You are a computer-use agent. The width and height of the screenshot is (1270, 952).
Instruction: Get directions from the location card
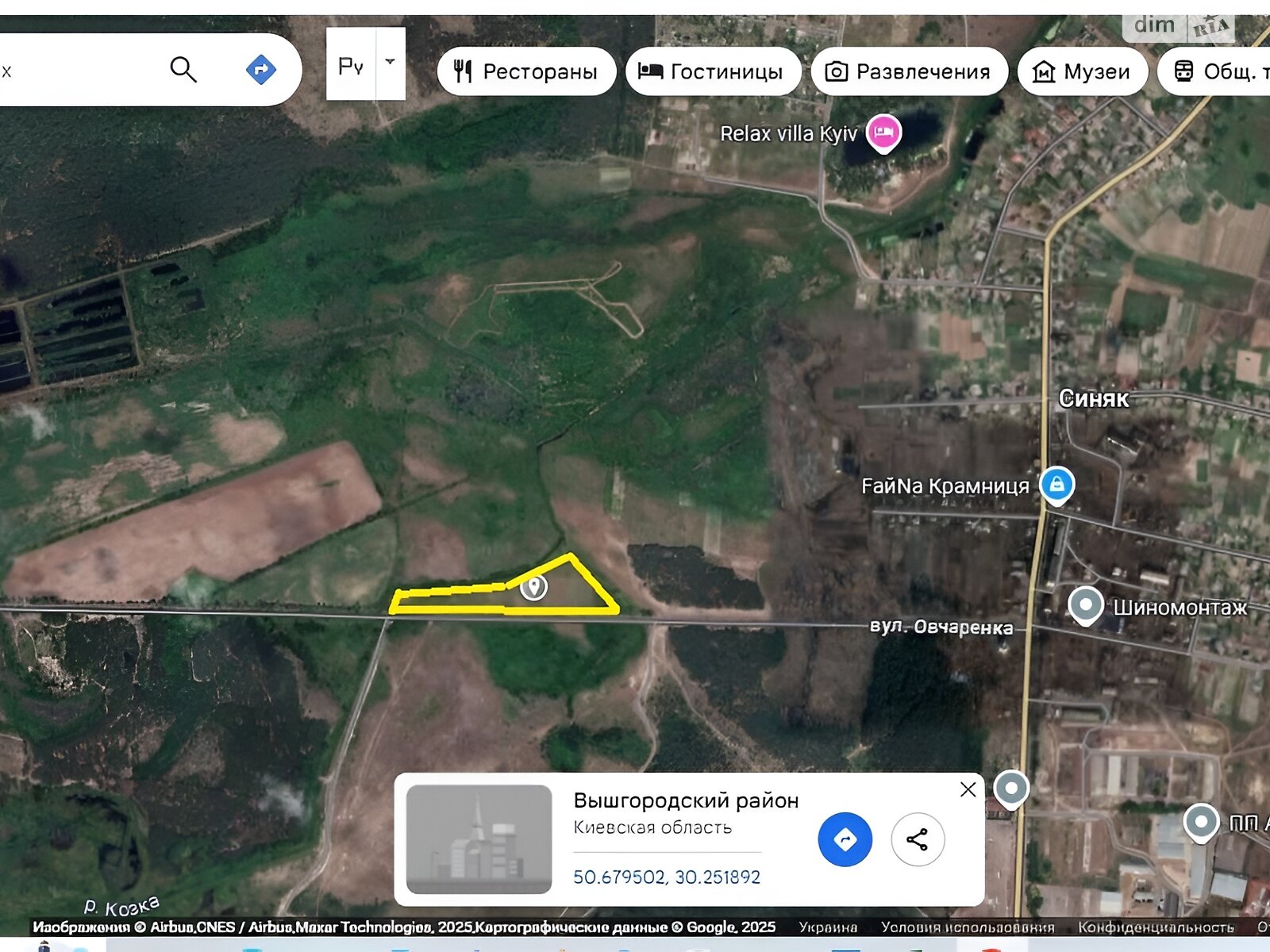tap(845, 839)
